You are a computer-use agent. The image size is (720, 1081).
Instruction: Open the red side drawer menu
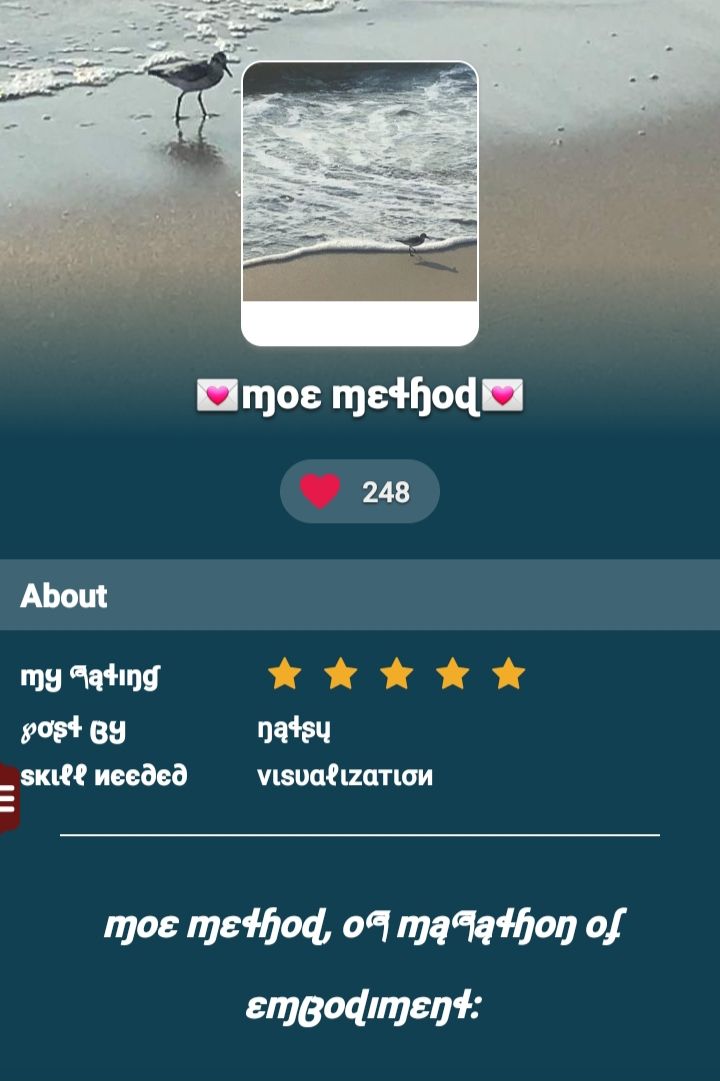click(8, 798)
